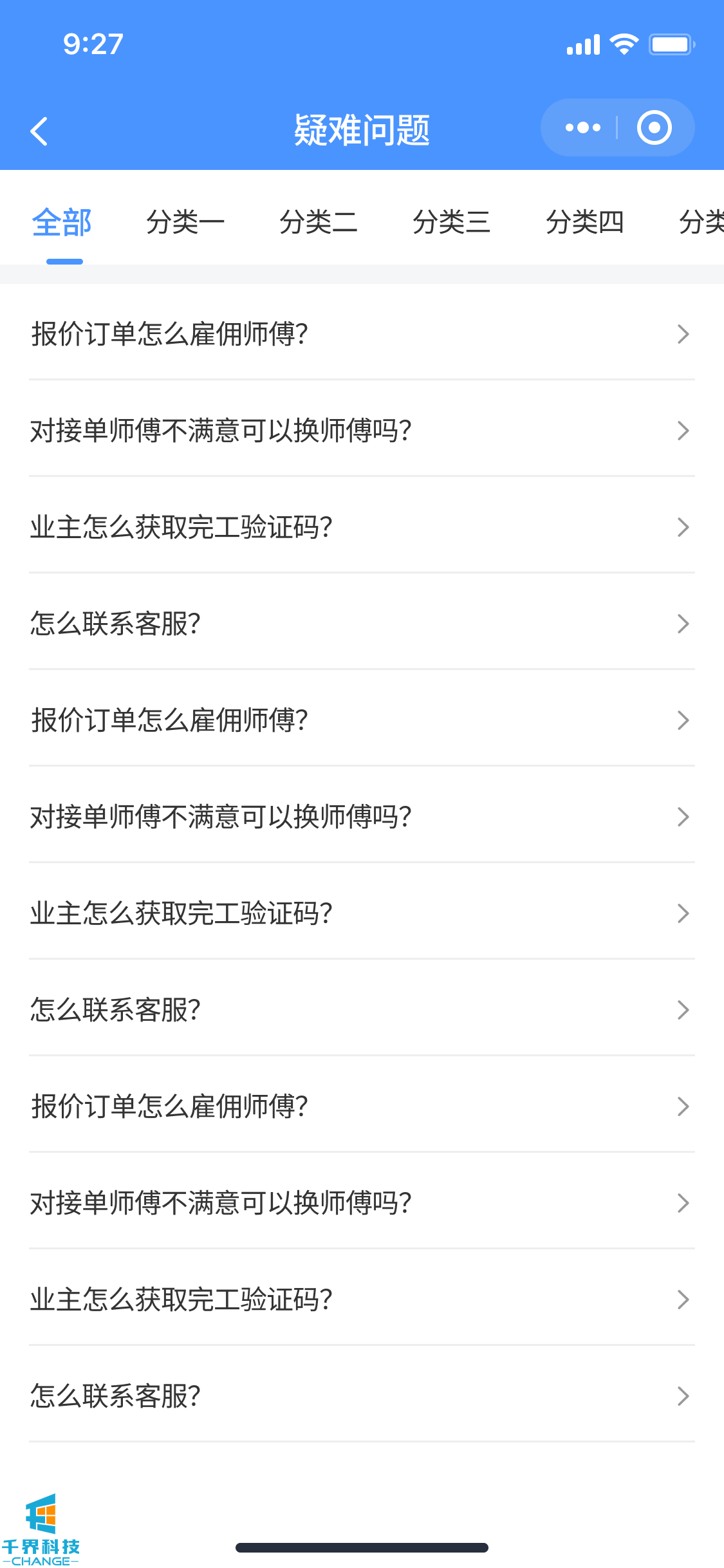Select the 全部 tab
Viewport: 724px width, 1568px height.
[x=62, y=223]
